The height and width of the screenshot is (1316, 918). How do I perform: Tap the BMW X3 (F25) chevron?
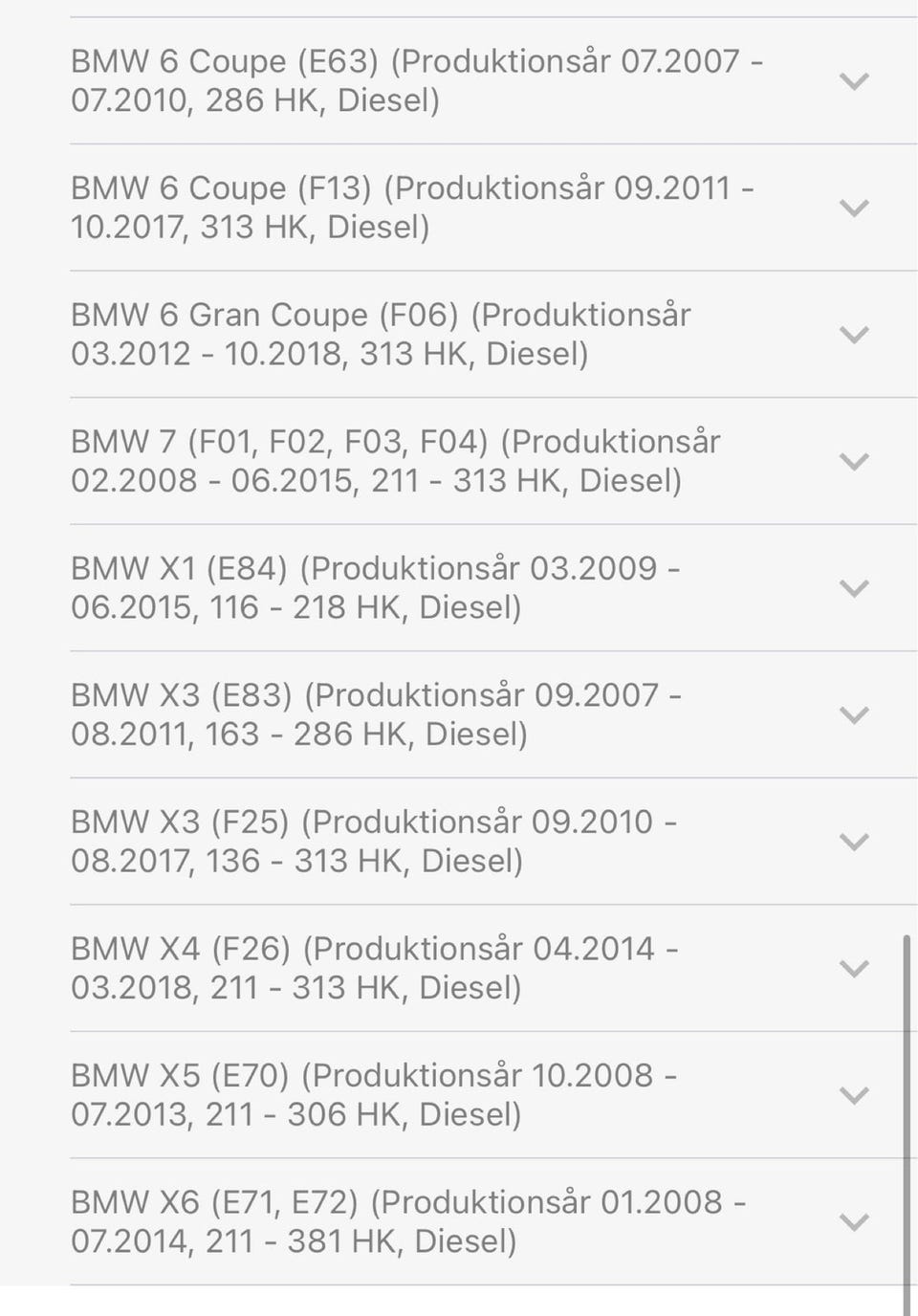[853, 842]
